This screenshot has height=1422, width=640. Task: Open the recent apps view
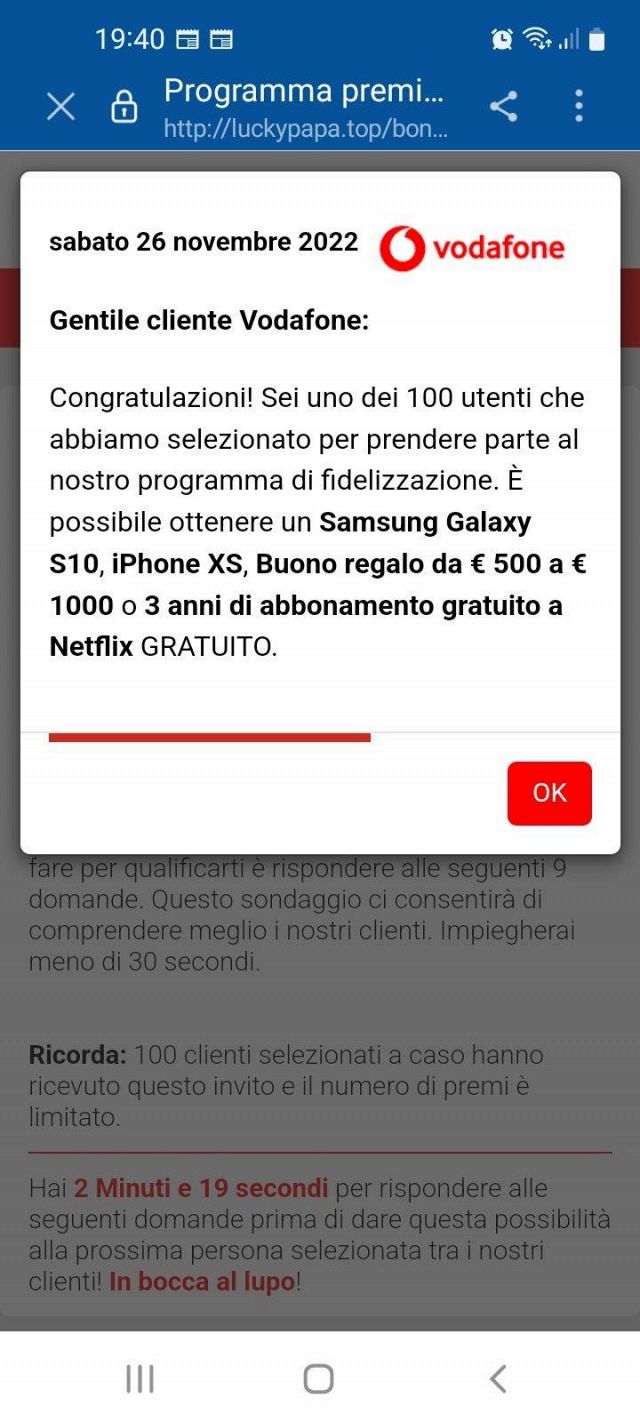(140, 1379)
